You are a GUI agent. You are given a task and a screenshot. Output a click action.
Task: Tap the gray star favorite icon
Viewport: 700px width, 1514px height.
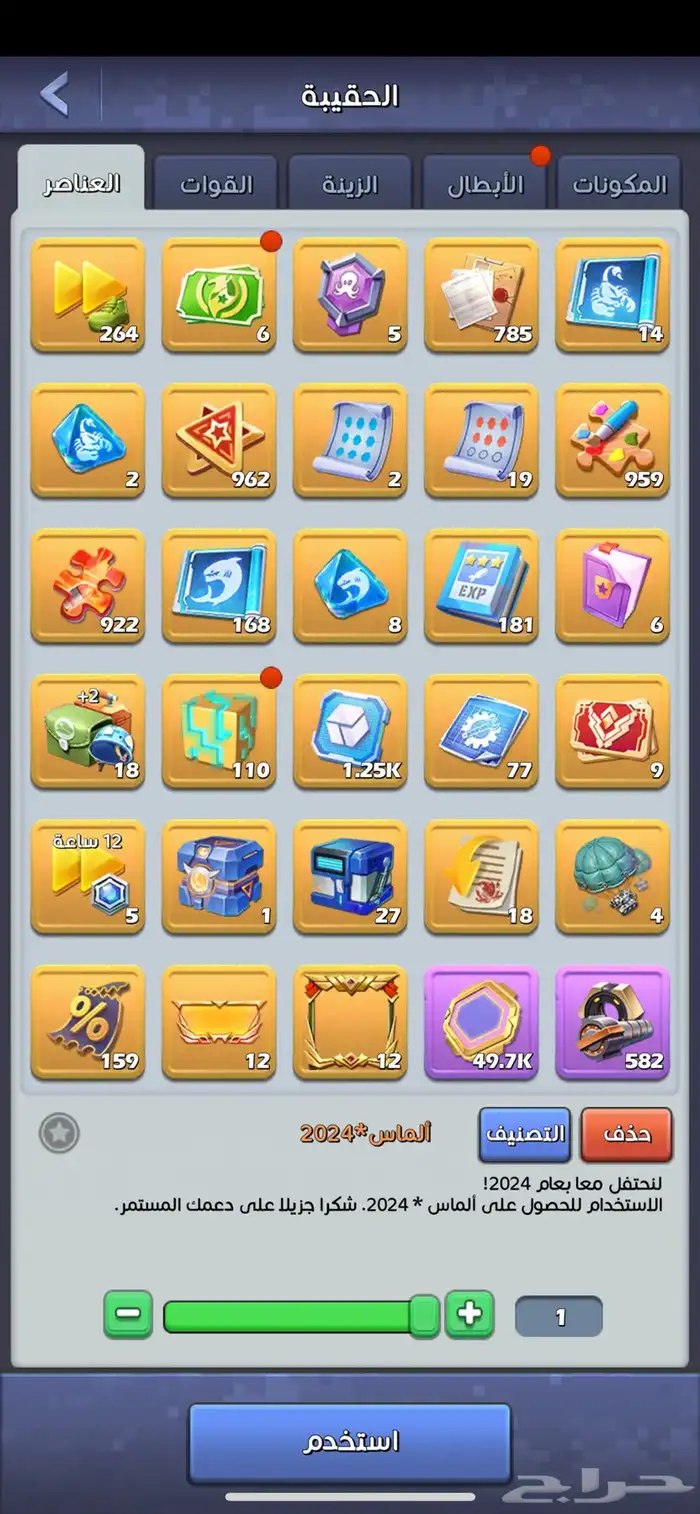[x=59, y=1133]
